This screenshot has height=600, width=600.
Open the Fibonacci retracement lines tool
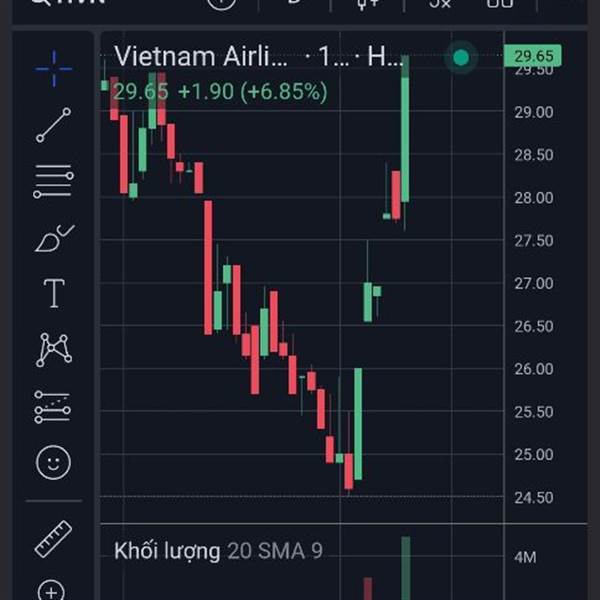(x=53, y=181)
